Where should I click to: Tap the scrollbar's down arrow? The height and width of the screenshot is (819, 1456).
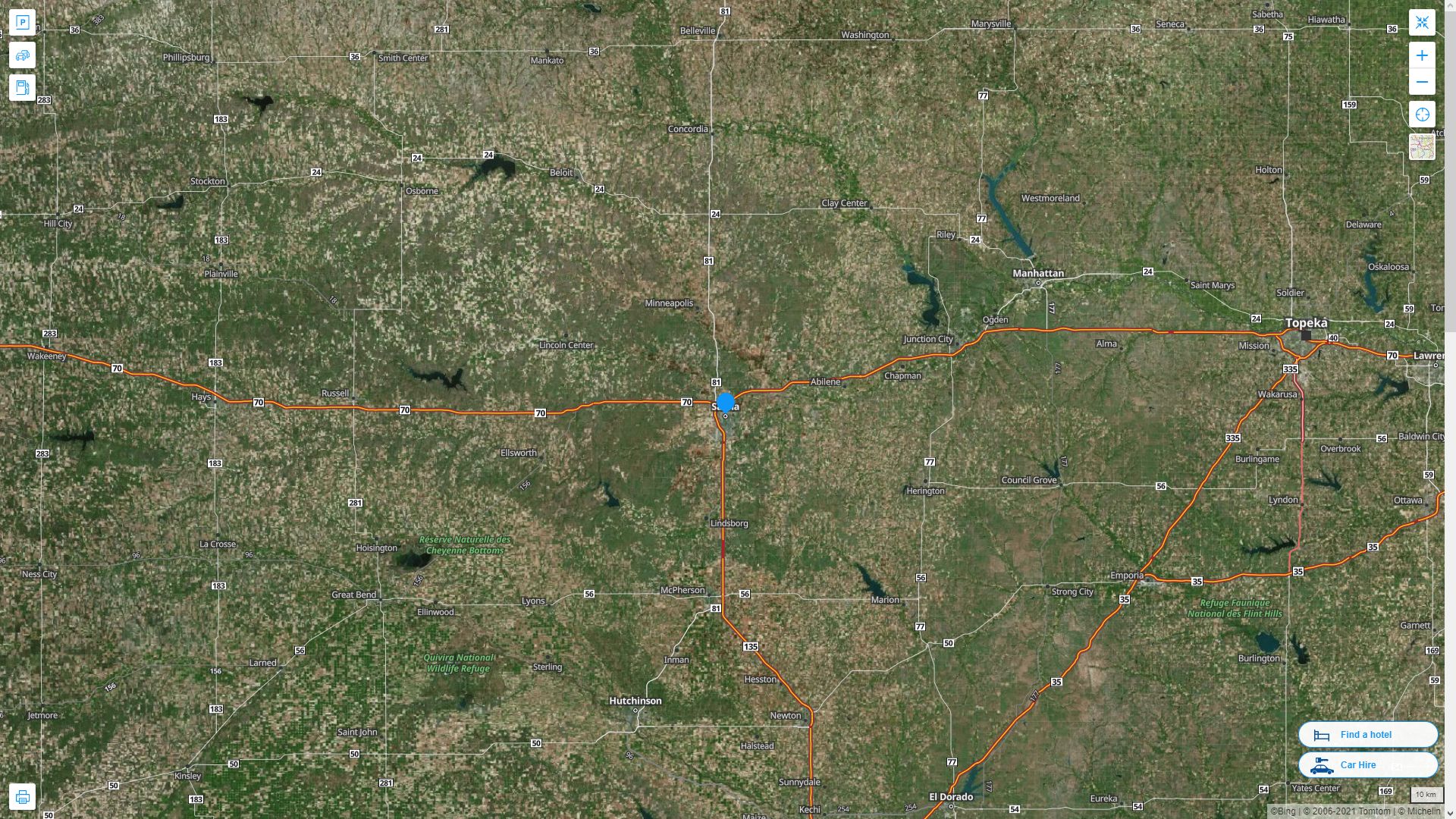tap(1450, 811)
